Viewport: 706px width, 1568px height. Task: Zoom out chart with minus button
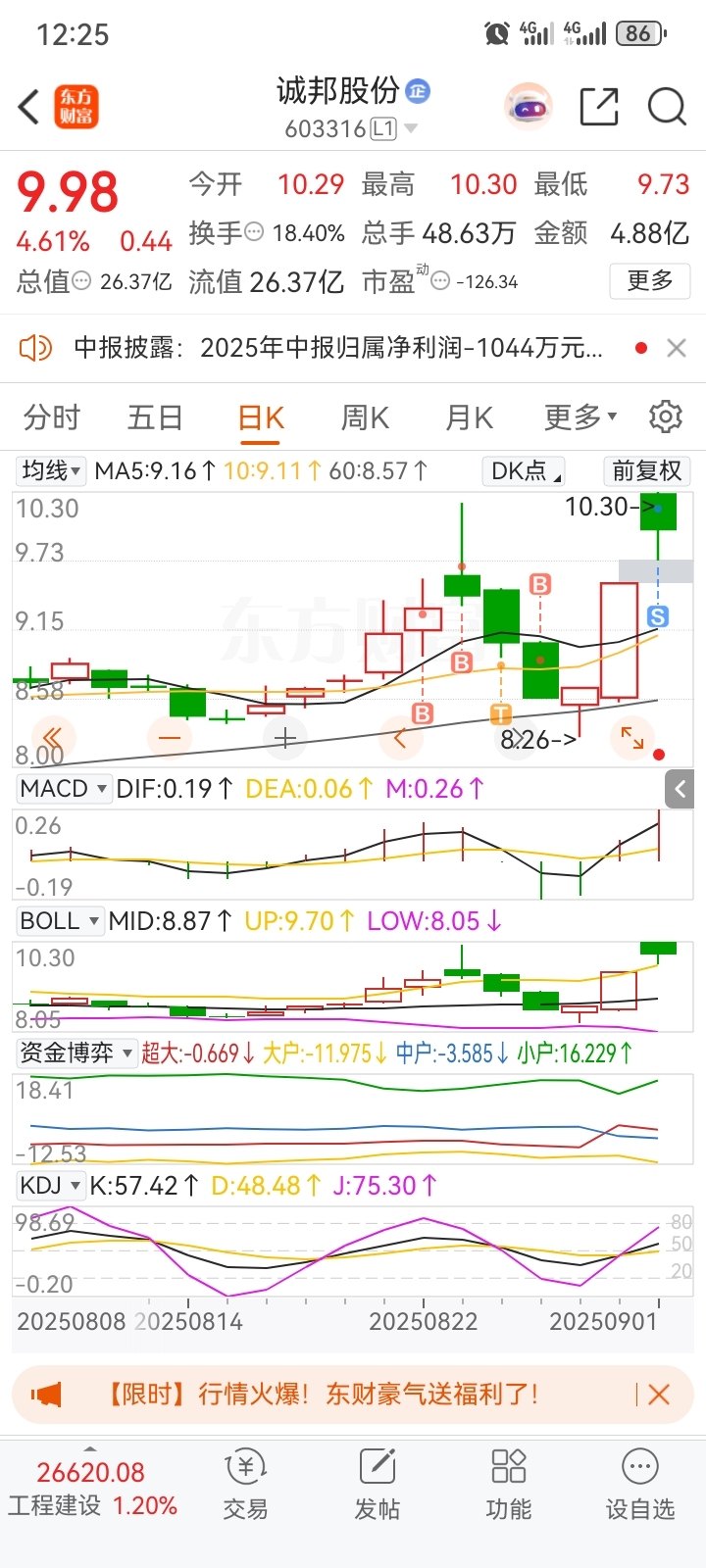tap(170, 738)
